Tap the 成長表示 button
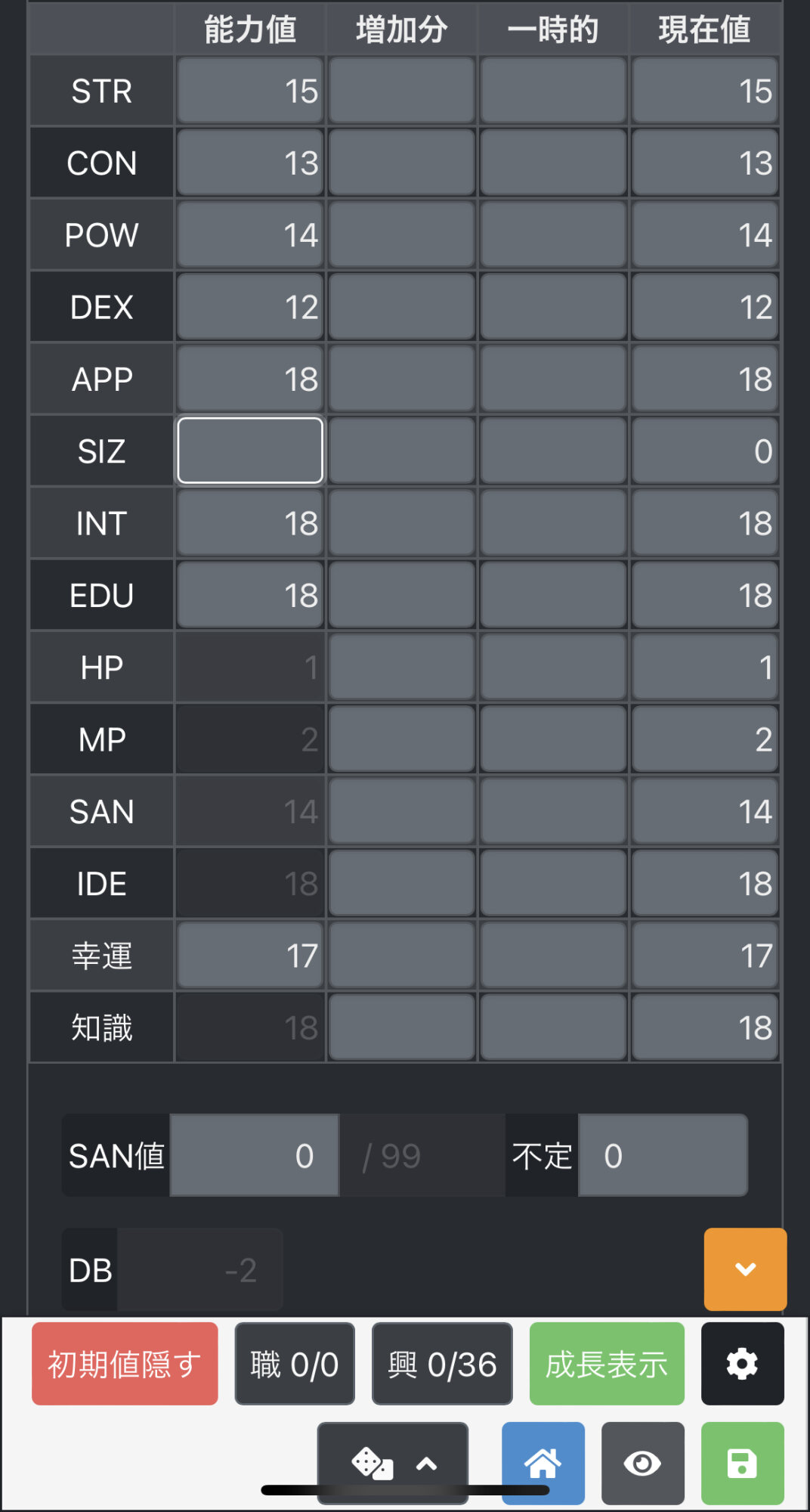 (607, 1364)
